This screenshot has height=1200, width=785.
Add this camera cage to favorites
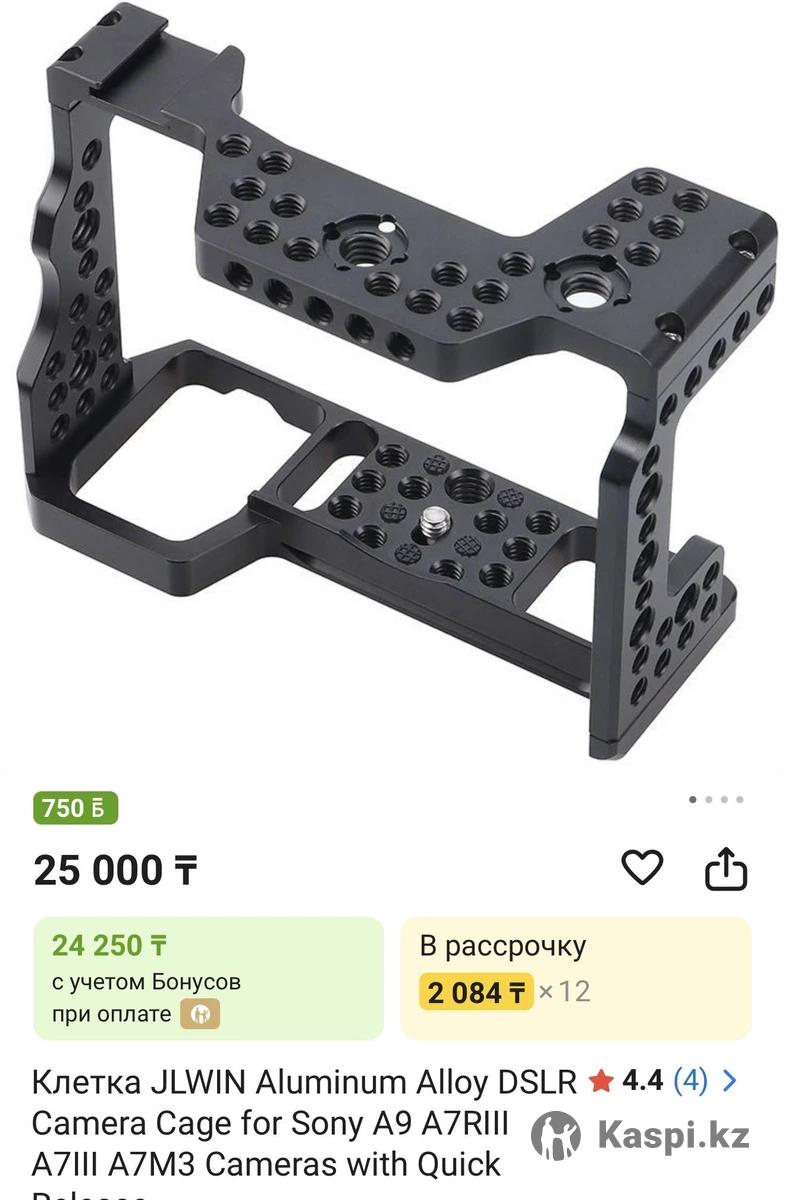(642, 868)
